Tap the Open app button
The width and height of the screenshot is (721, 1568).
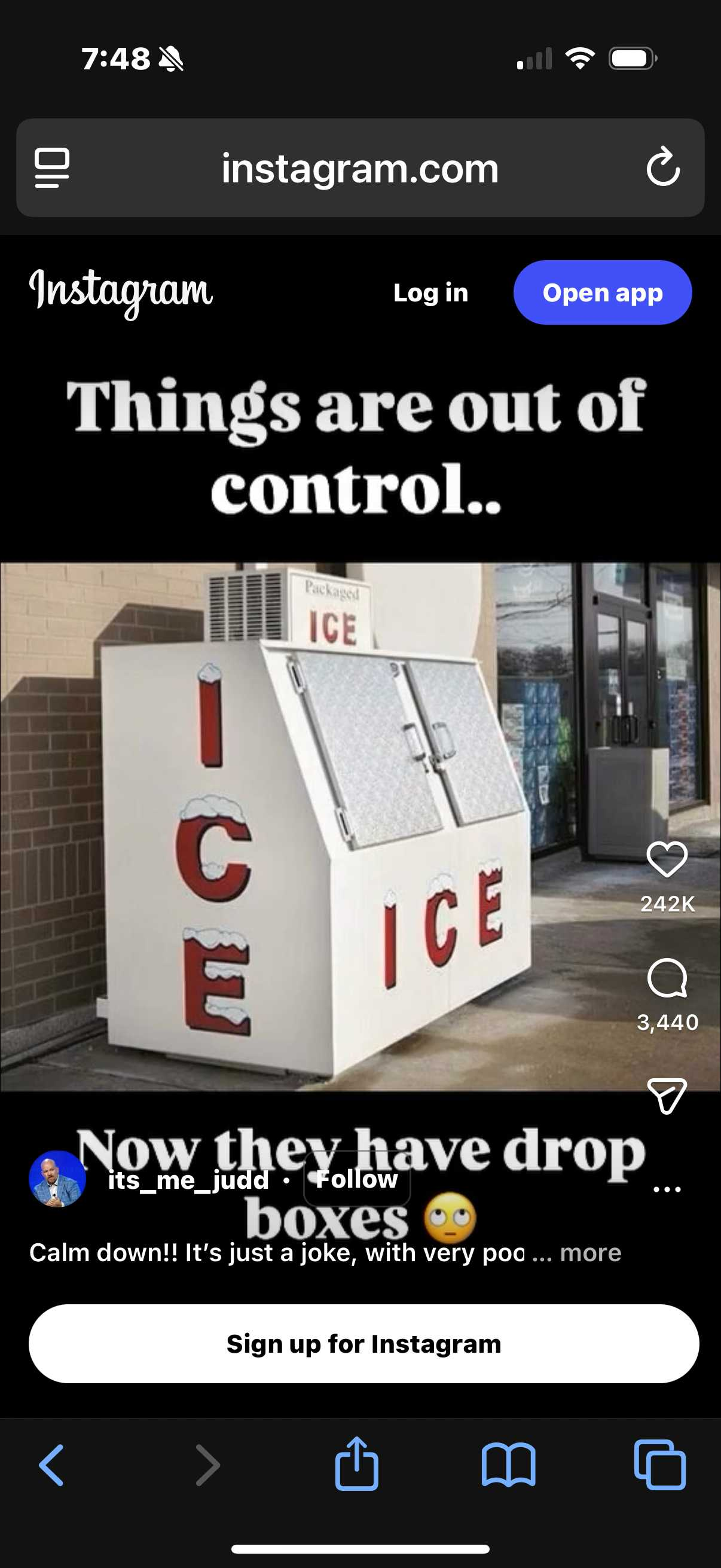602,293
